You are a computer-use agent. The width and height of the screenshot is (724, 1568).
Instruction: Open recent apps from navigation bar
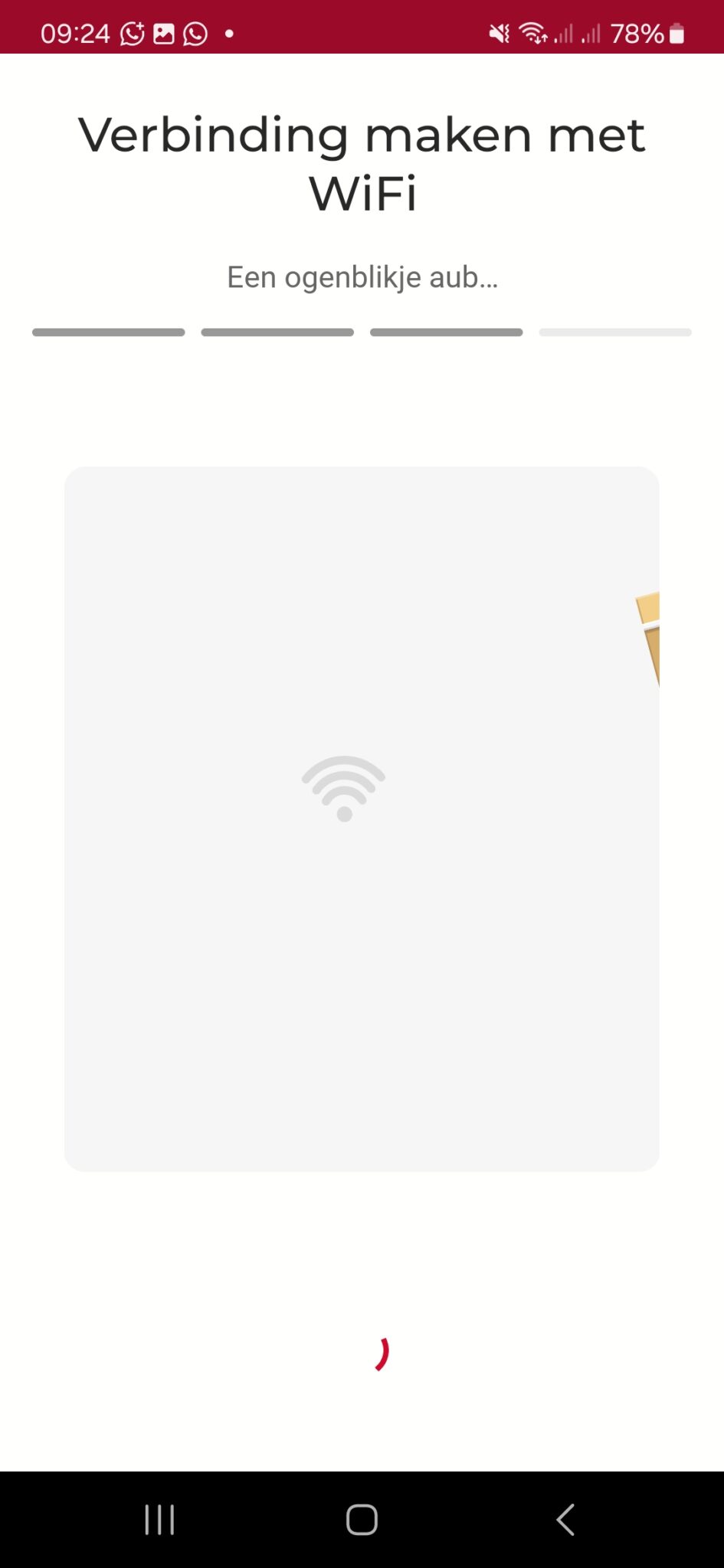[x=159, y=1520]
